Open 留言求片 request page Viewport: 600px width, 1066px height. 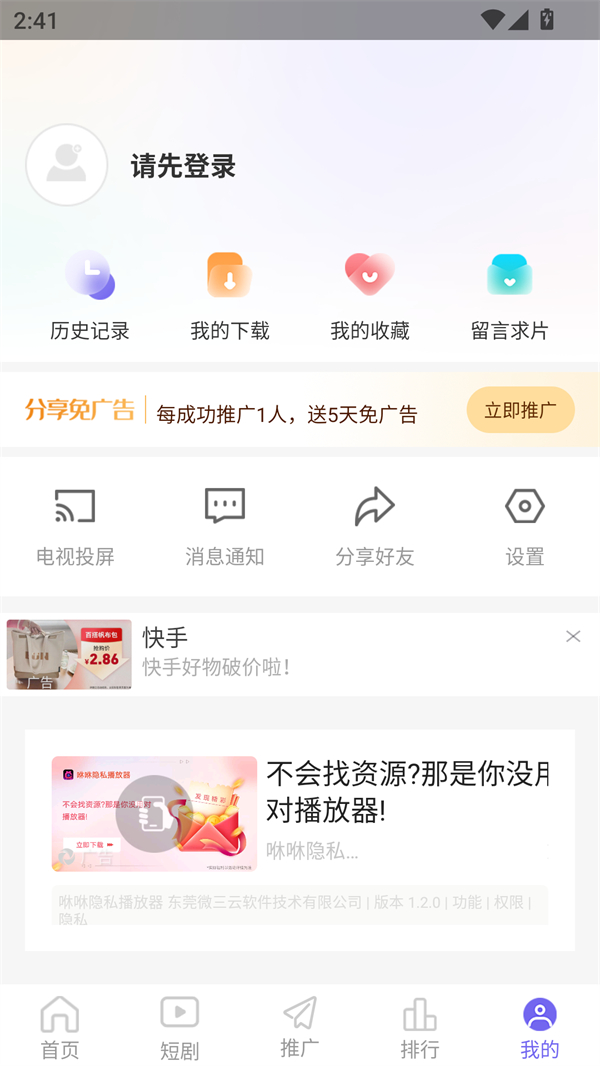coord(510,295)
